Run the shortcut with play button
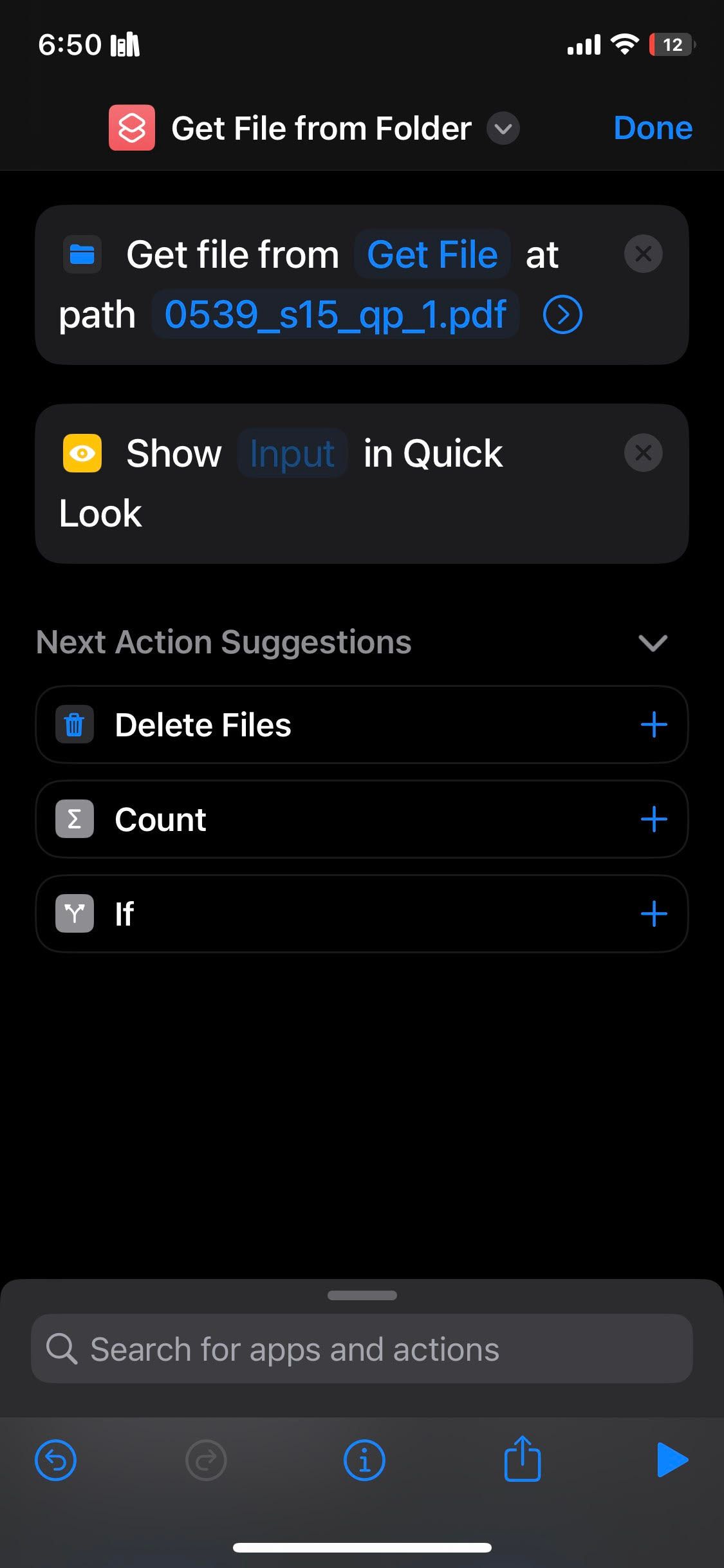 click(x=672, y=1460)
